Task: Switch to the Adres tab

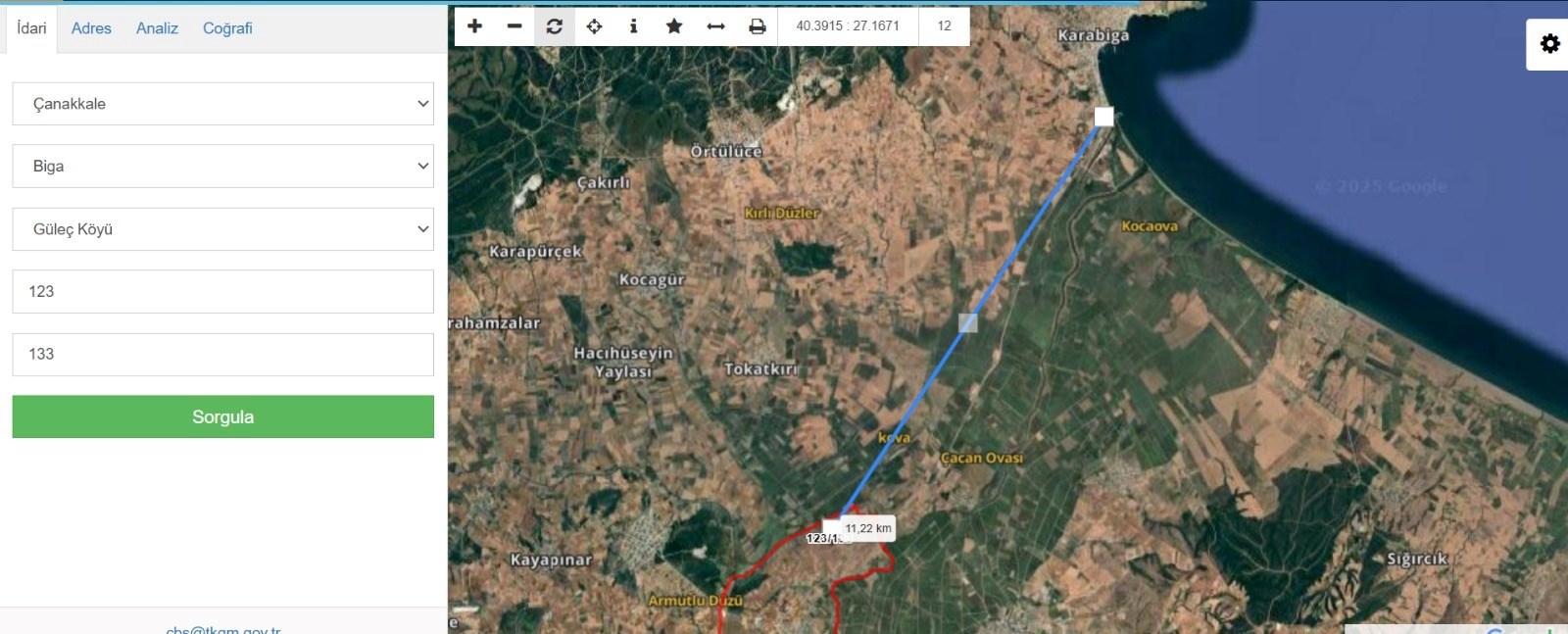Action: tap(91, 28)
